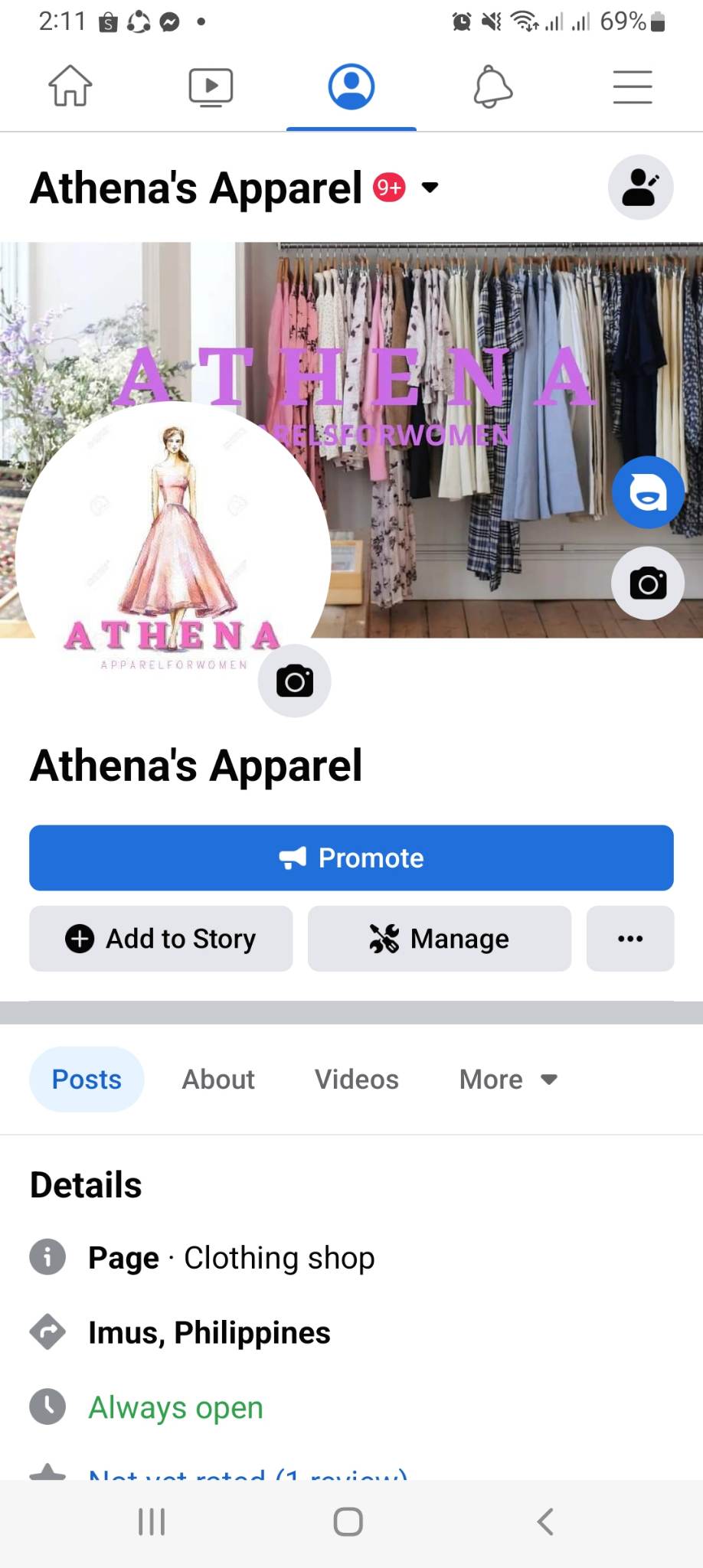703x1568 pixels.
Task: Select the Posts tab
Action: click(87, 1080)
